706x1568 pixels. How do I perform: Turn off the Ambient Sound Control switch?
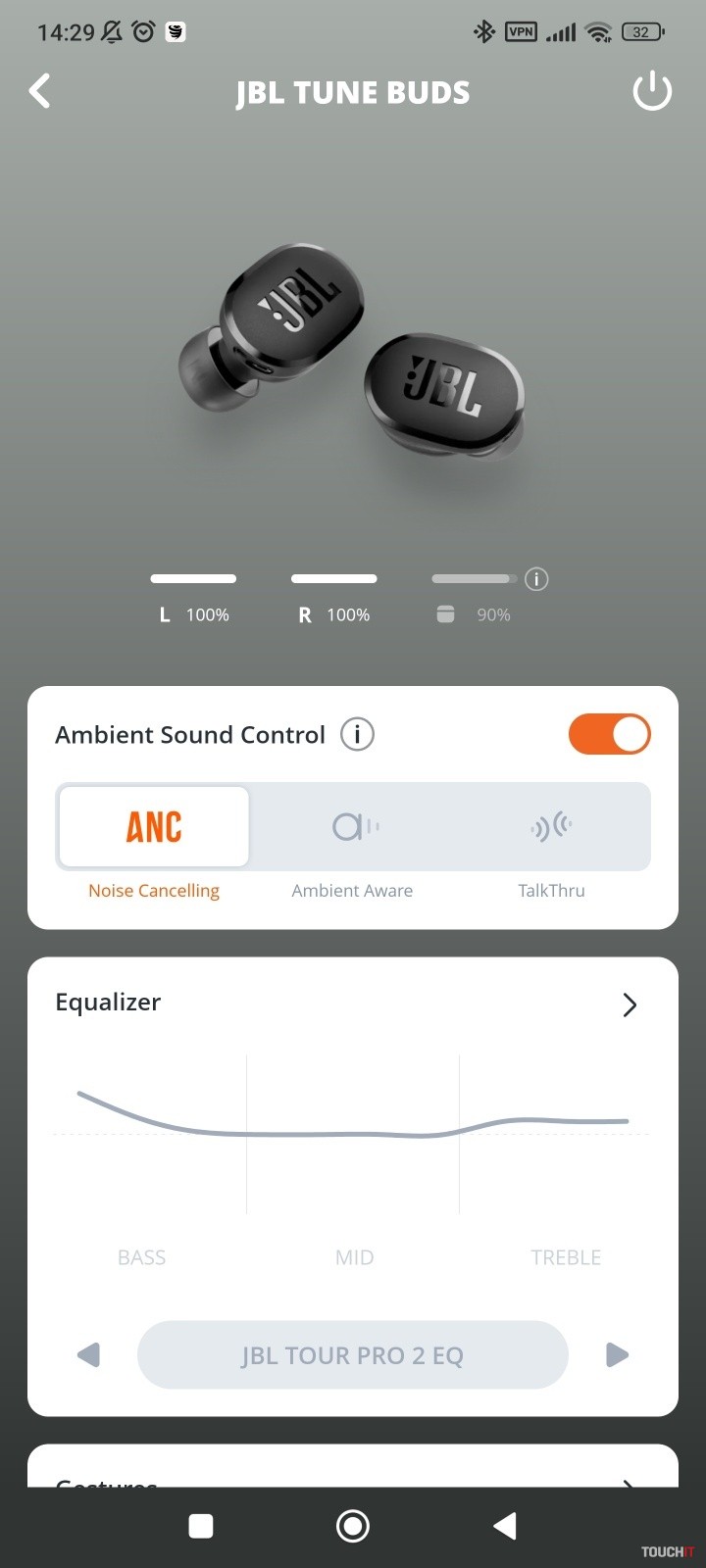[x=609, y=734]
